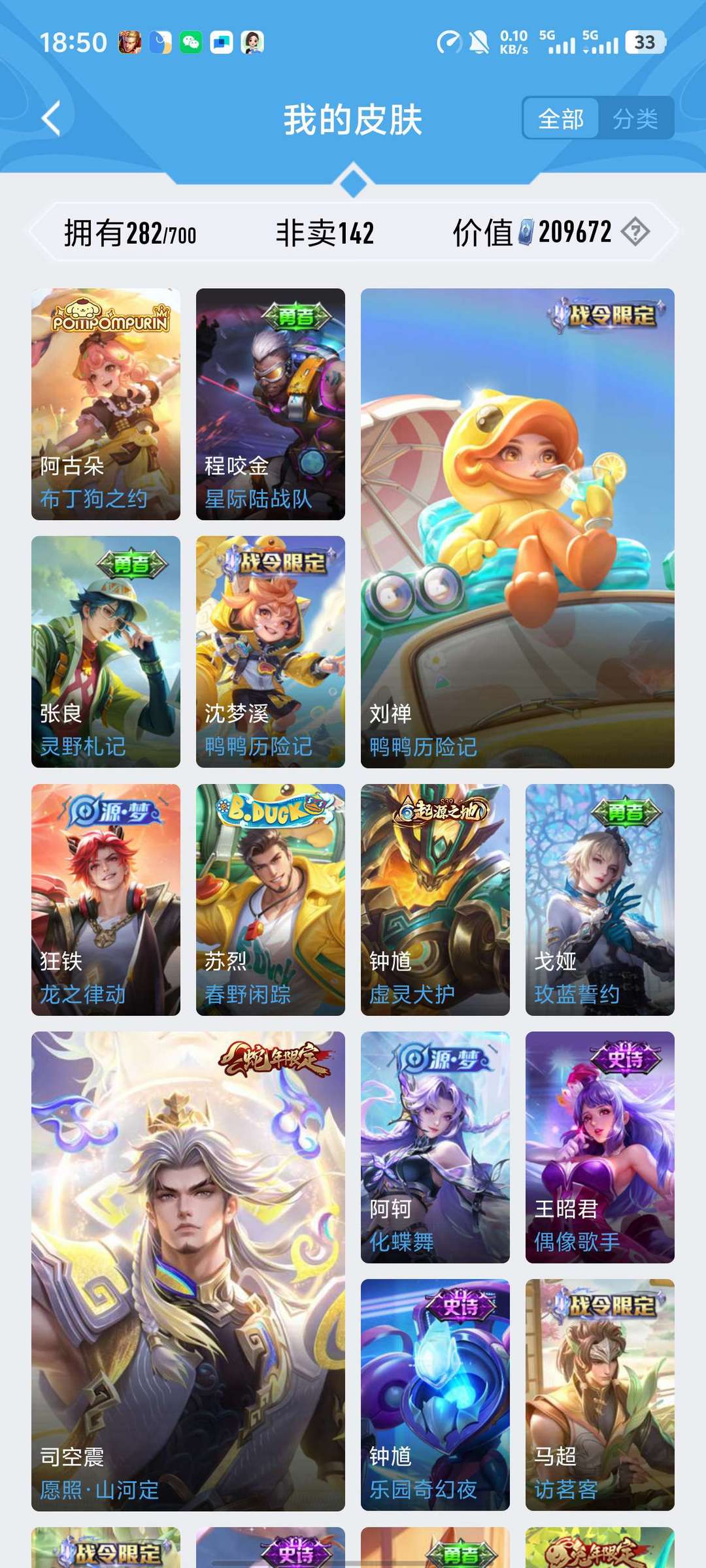View 狂铁 龙之律动 skin
706x1568 pixels.
click(106, 900)
